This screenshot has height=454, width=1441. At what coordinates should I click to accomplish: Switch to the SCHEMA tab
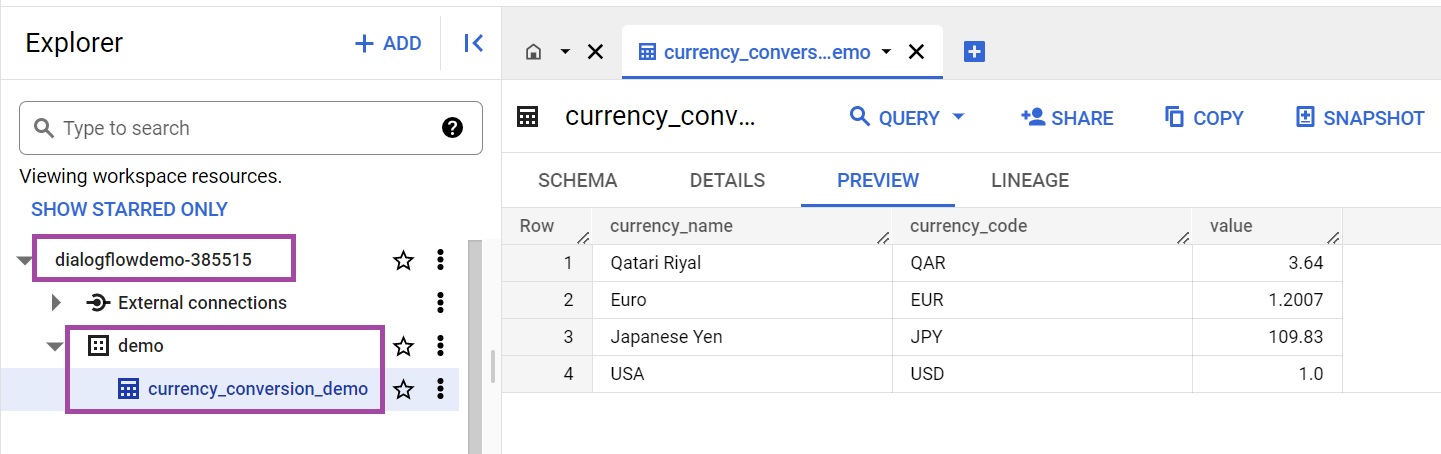click(x=577, y=181)
